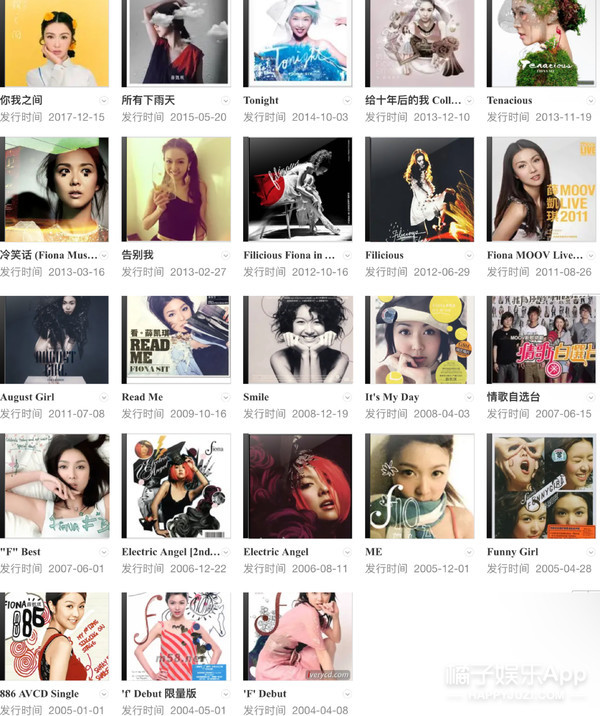Expand the dropdown arrow beside Smile
The image size is (600, 716).
[x=347, y=397]
